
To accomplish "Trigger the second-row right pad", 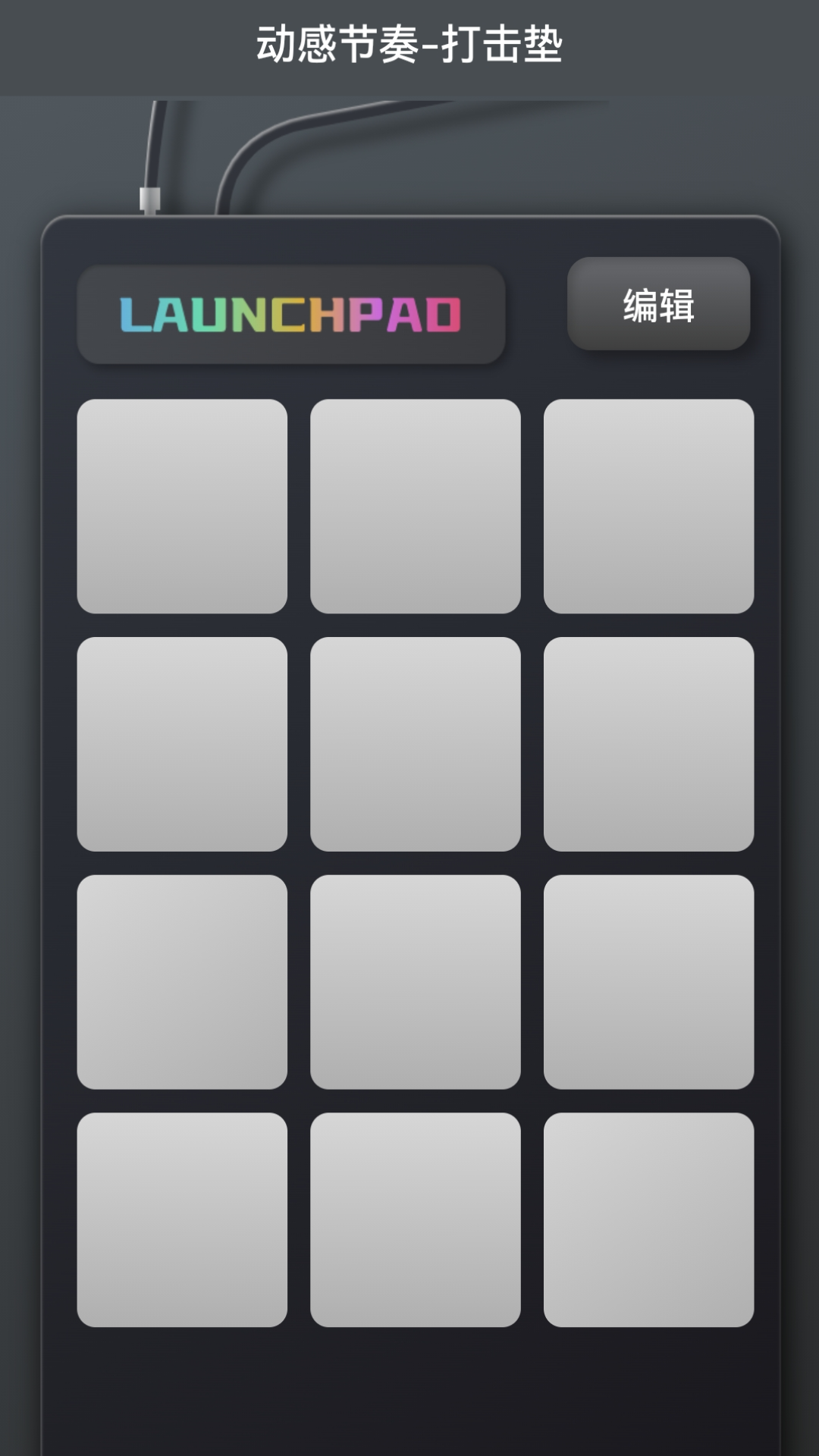I will (648, 744).
